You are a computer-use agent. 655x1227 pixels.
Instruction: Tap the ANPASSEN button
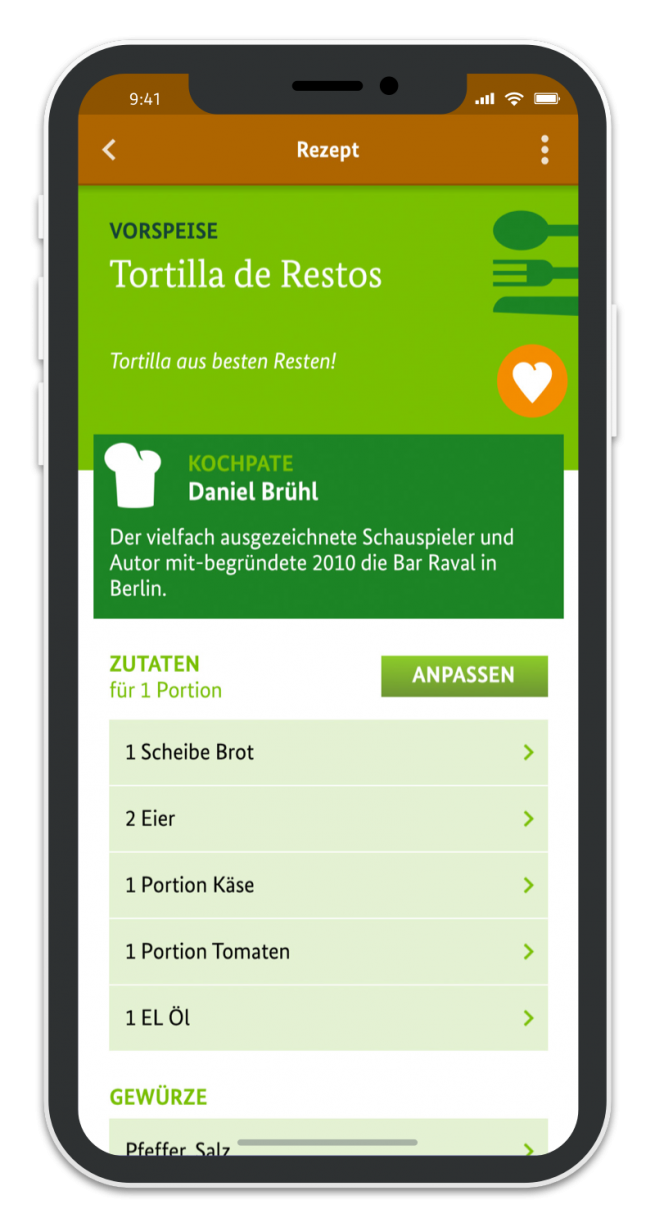click(x=464, y=676)
